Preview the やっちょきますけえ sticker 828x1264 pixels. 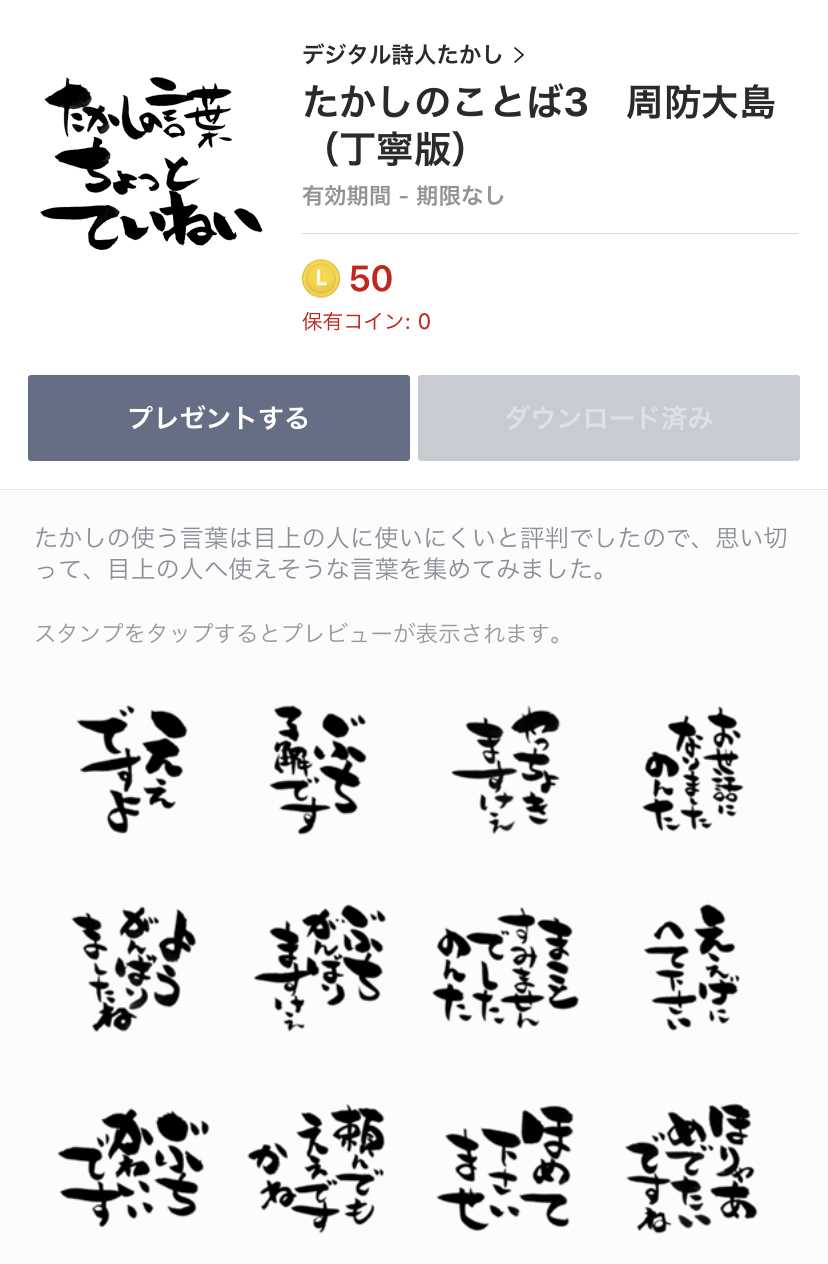coord(507,771)
